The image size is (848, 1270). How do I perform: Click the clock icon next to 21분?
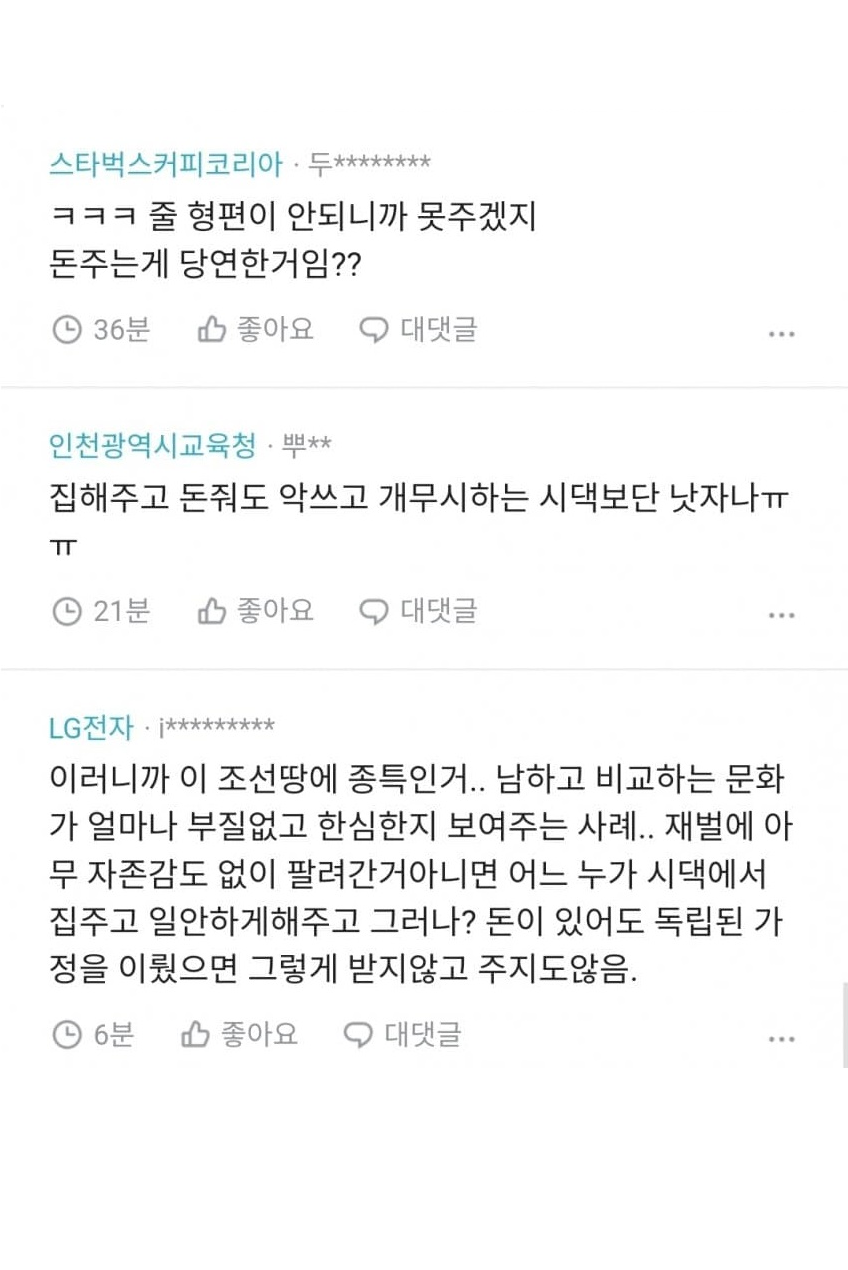tap(66, 613)
